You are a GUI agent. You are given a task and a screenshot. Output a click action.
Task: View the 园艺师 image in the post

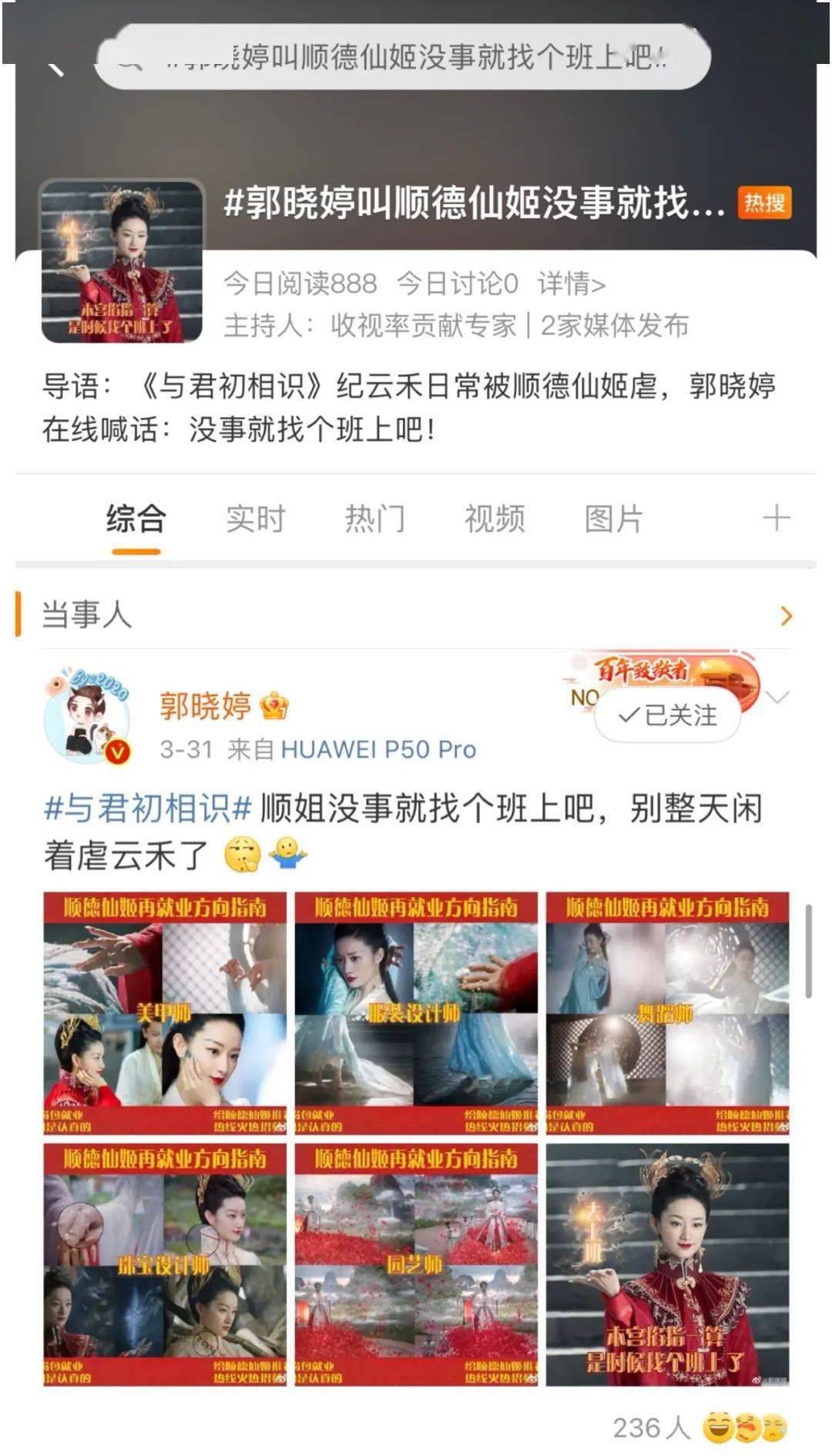tap(415, 1264)
